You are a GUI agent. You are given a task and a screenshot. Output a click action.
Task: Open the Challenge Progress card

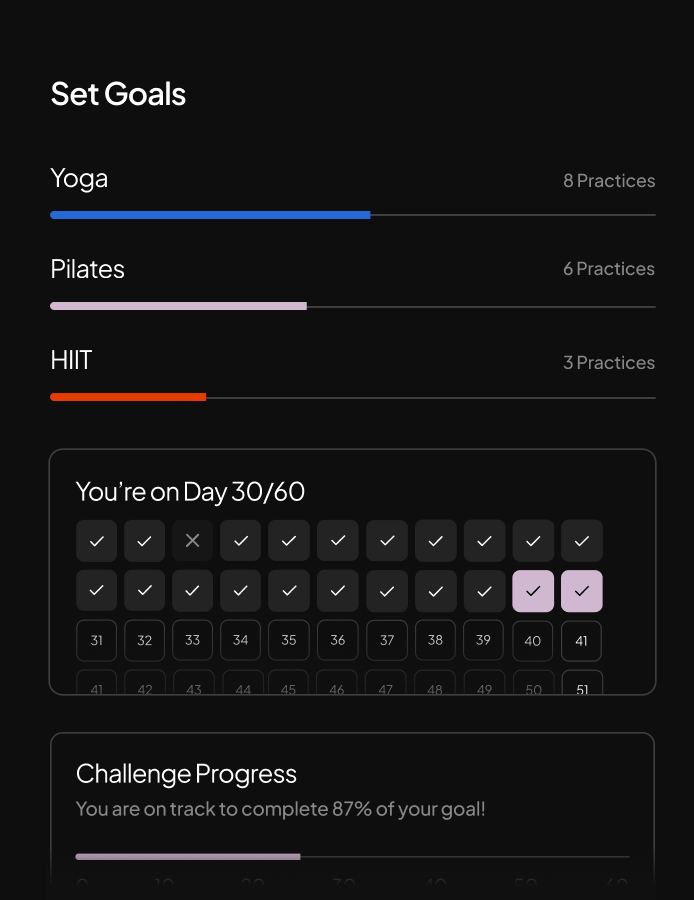(x=352, y=816)
